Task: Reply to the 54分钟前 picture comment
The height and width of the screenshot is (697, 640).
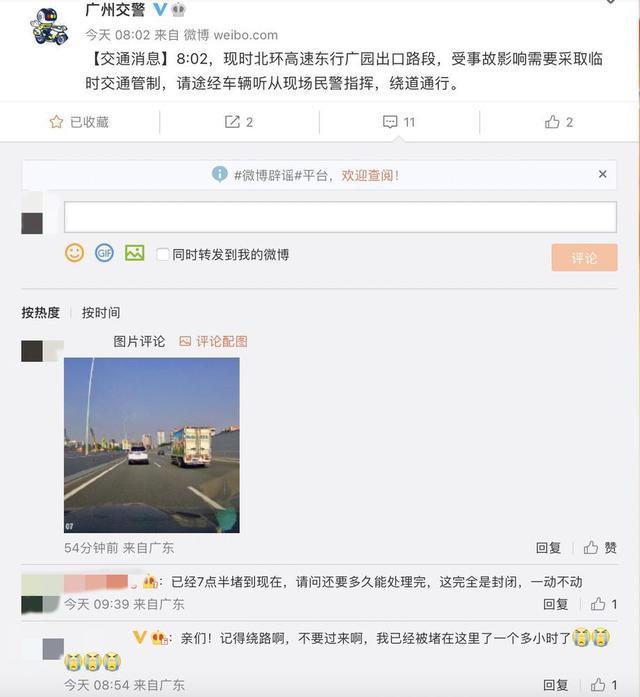Action: (548, 548)
